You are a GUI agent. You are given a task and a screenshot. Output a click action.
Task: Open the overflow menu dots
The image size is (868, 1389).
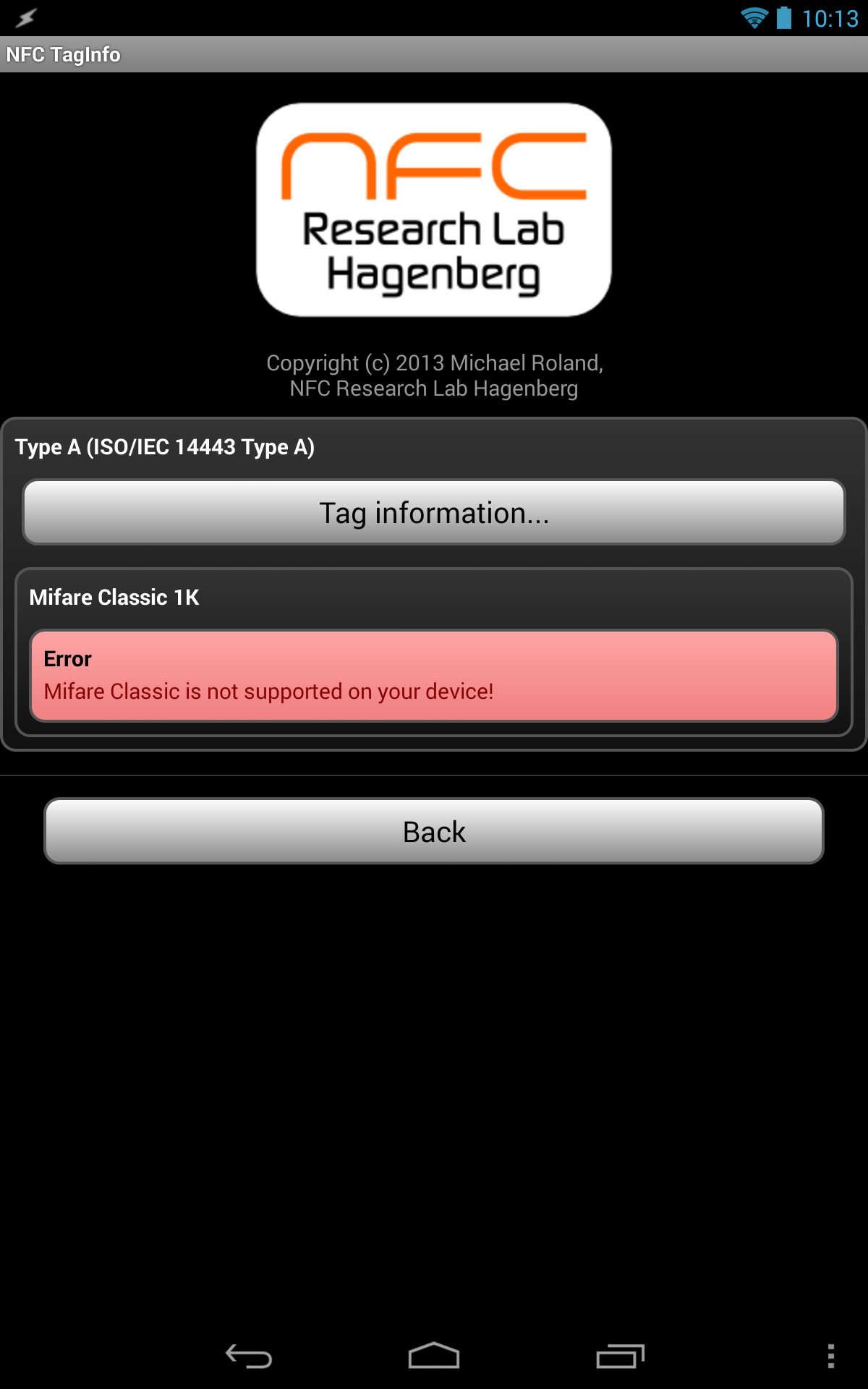[x=831, y=1356]
